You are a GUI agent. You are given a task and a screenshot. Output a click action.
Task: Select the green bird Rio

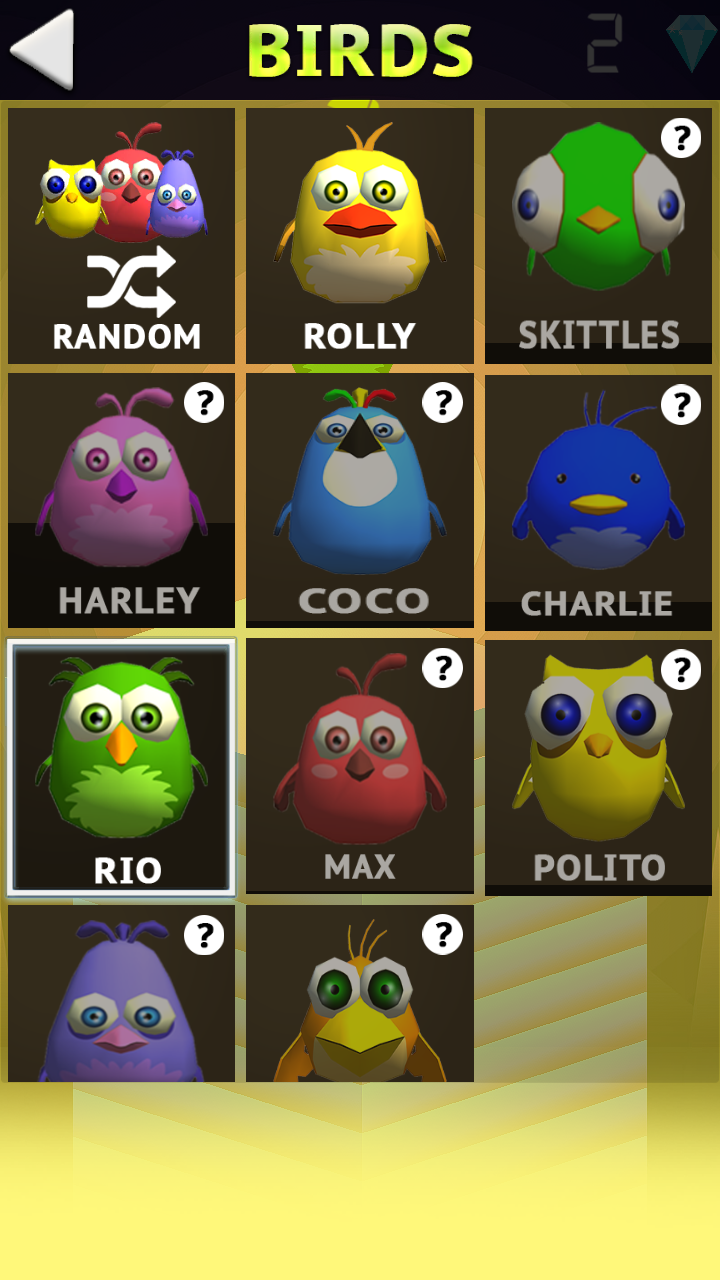pos(122,766)
